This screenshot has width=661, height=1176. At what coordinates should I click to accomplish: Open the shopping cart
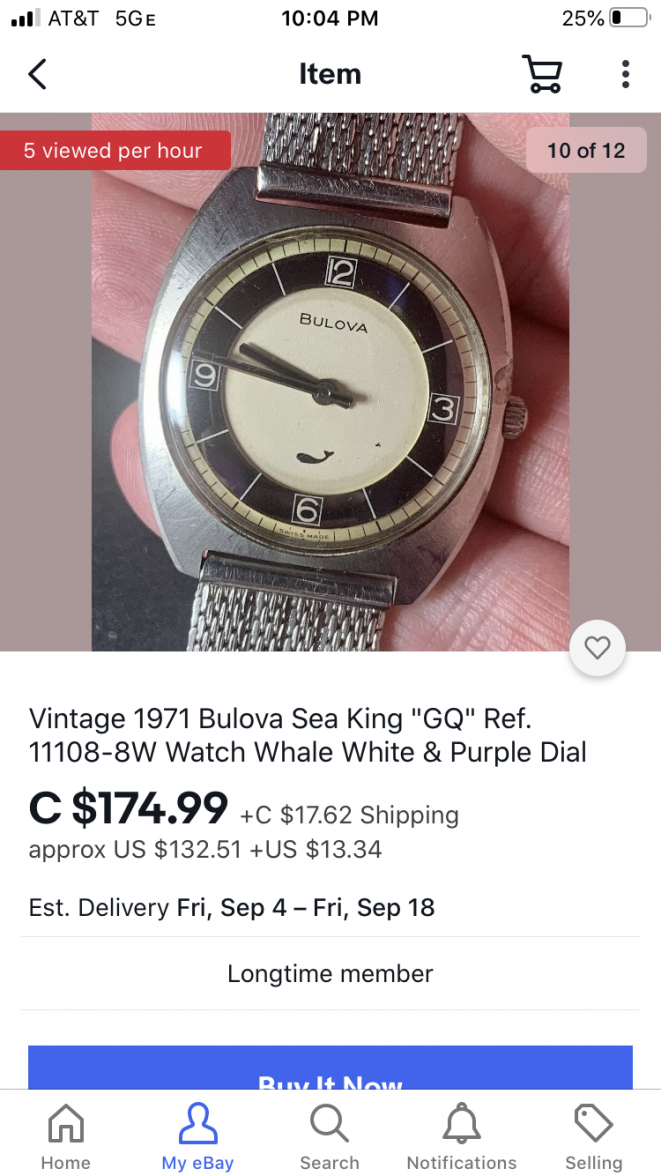pos(542,74)
